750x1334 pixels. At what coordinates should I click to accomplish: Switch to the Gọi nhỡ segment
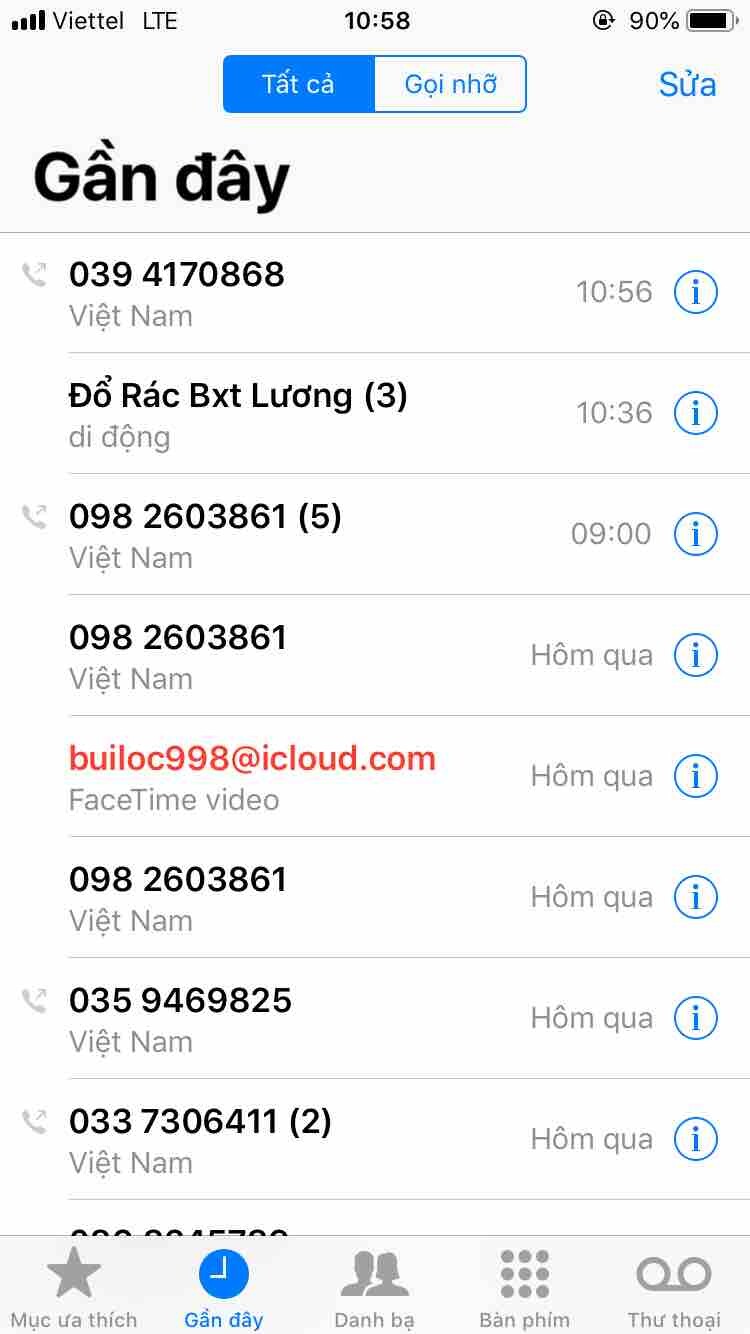tap(450, 84)
